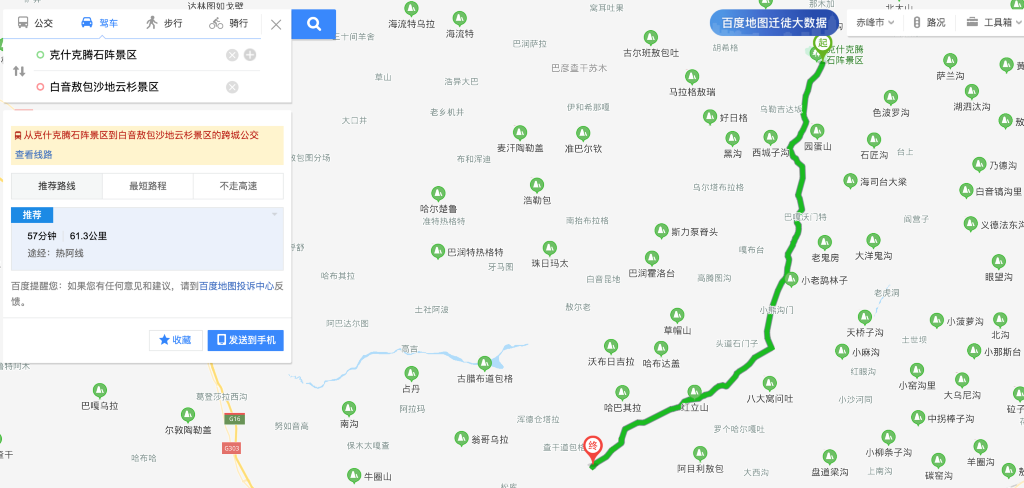Switch to the 公交 transit tab
The width and height of the screenshot is (1024, 488).
(x=36, y=22)
